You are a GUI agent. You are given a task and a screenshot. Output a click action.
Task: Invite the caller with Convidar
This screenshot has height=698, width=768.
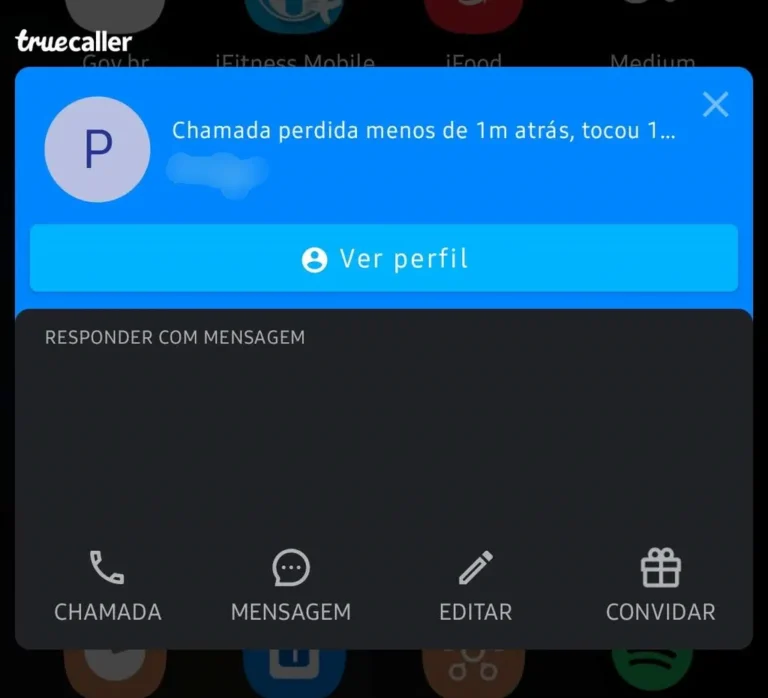(660, 586)
